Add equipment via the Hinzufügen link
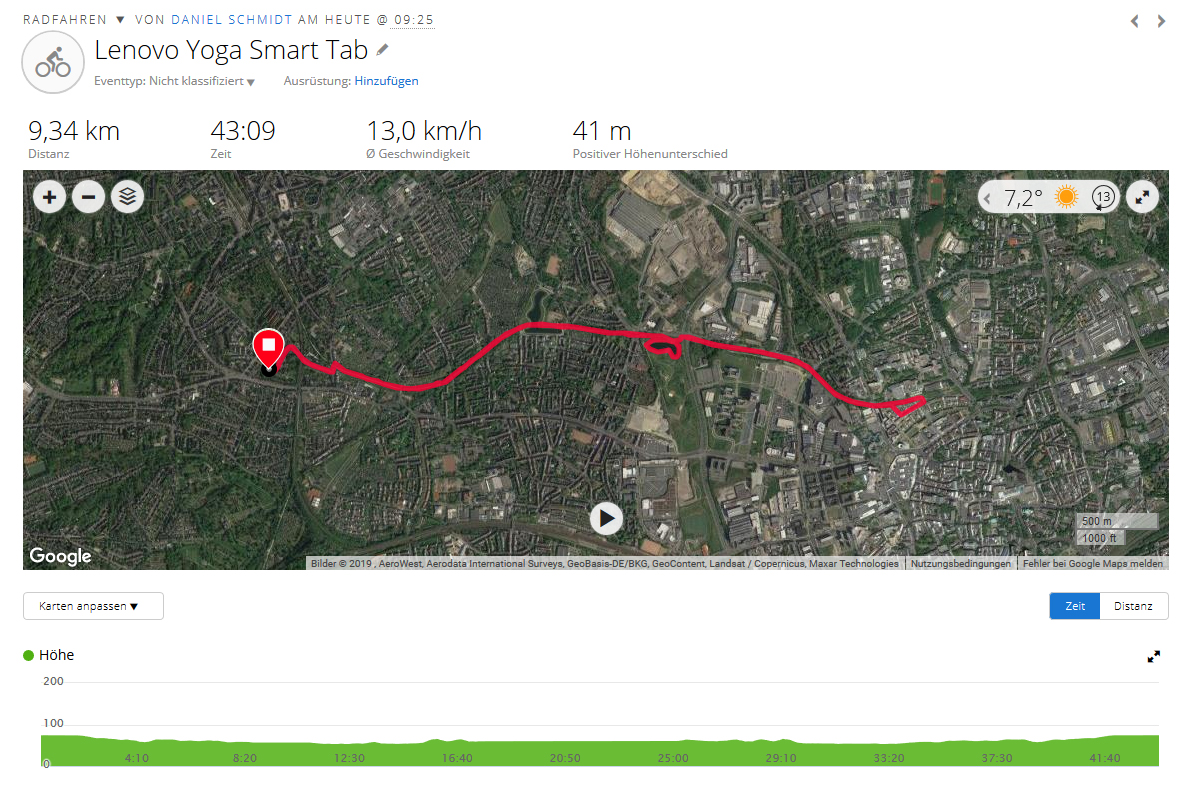This screenshot has height=788, width=1182. 386,81
